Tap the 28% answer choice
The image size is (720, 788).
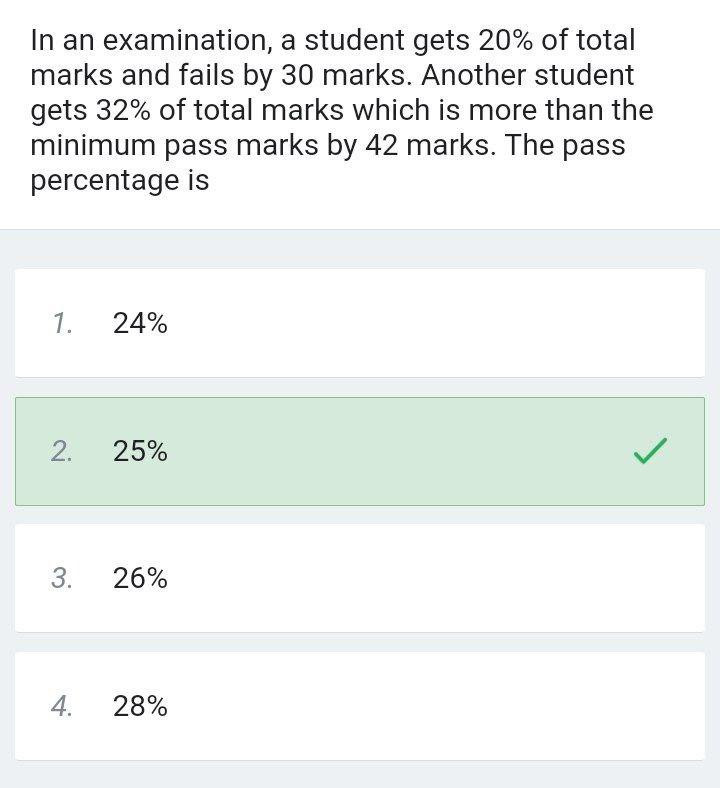[x=359, y=706]
